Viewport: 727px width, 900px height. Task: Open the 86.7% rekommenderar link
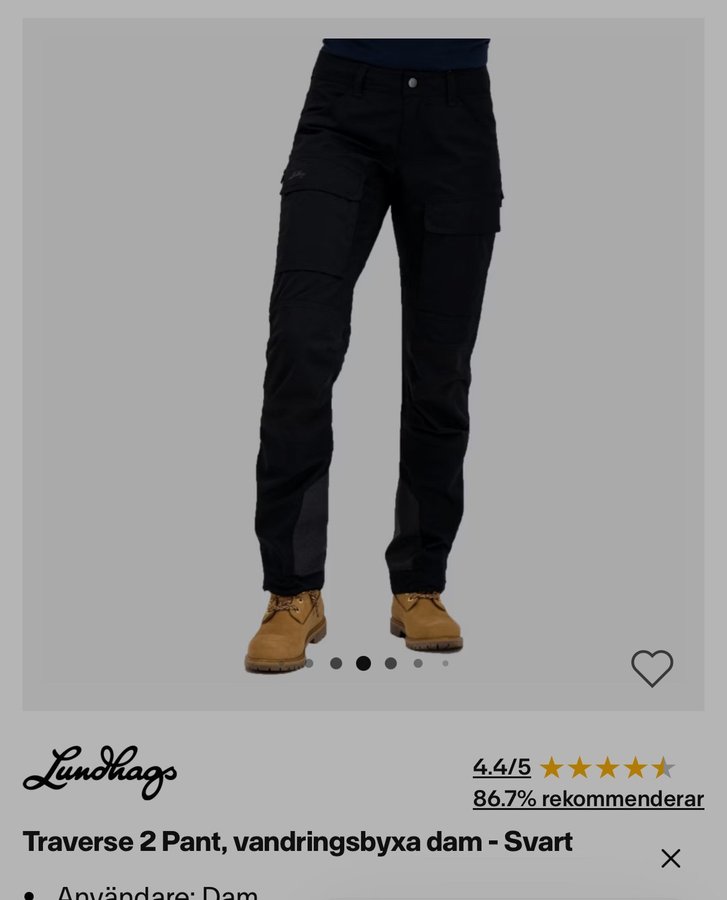coord(588,798)
